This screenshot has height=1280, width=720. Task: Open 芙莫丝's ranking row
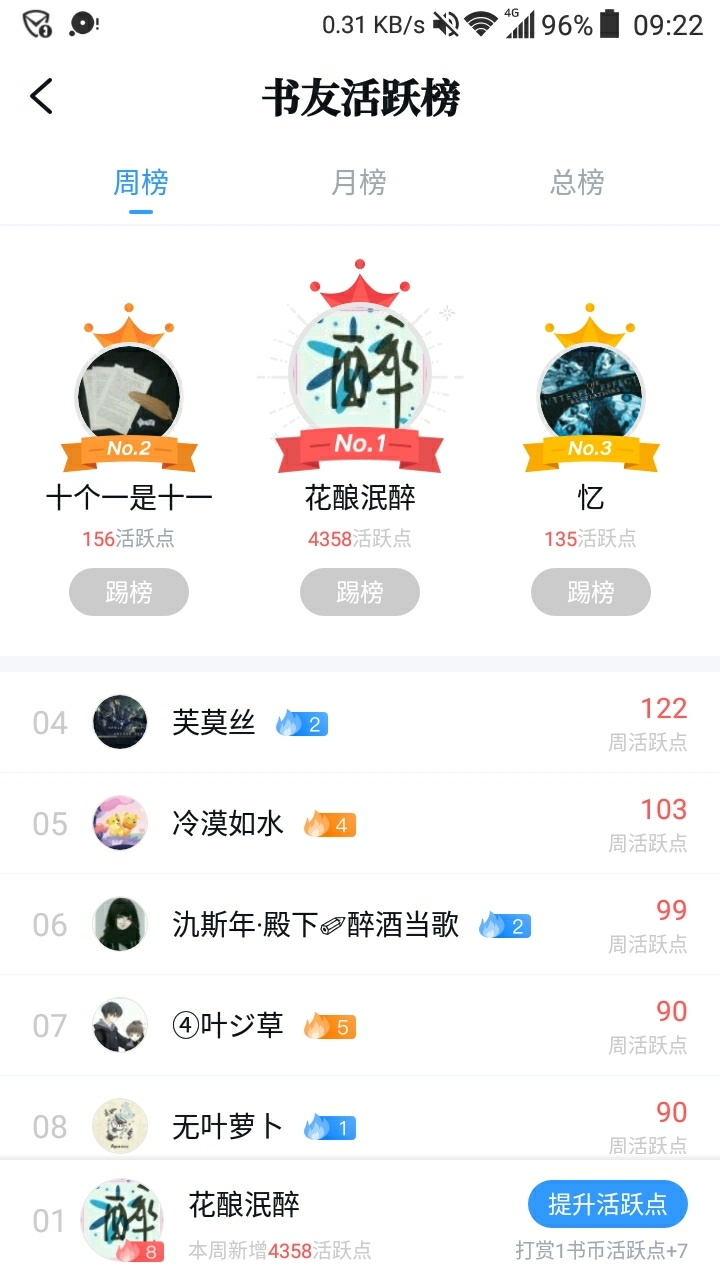[360, 723]
